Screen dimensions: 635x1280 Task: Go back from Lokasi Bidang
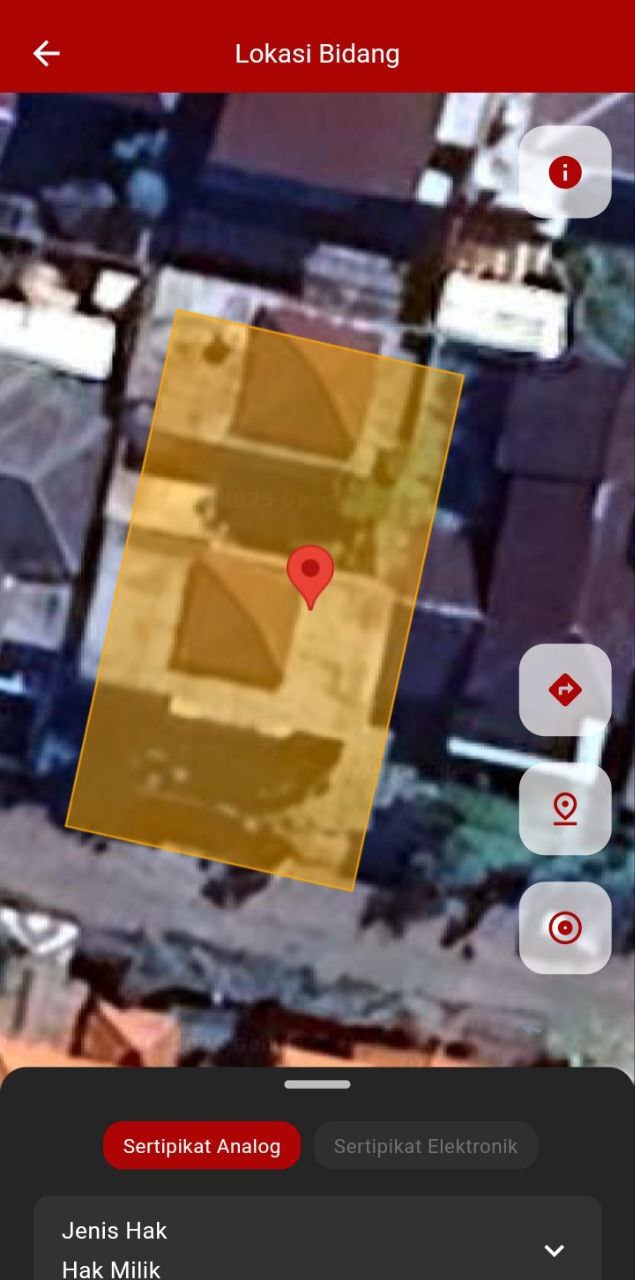pos(46,54)
